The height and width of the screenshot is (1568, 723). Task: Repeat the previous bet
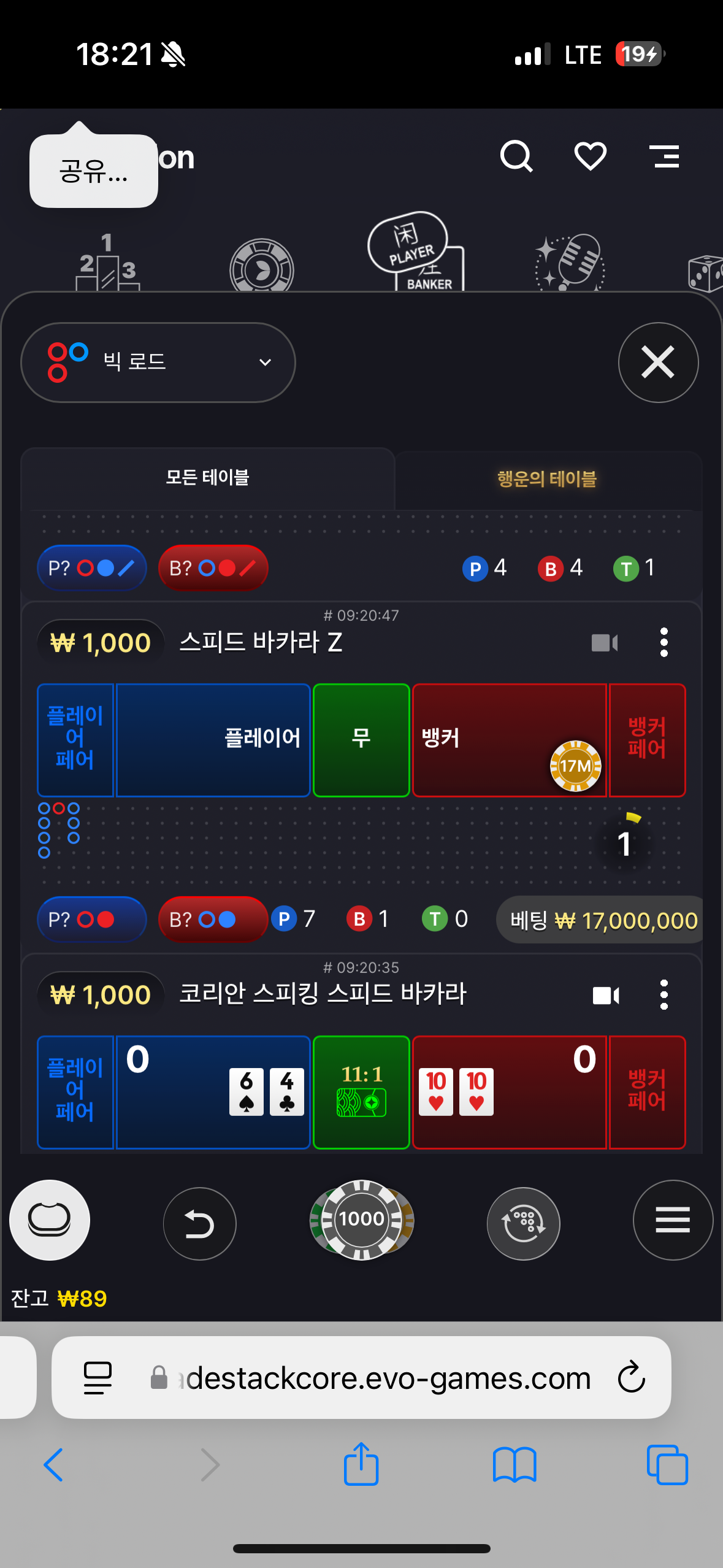point(523,1223)
